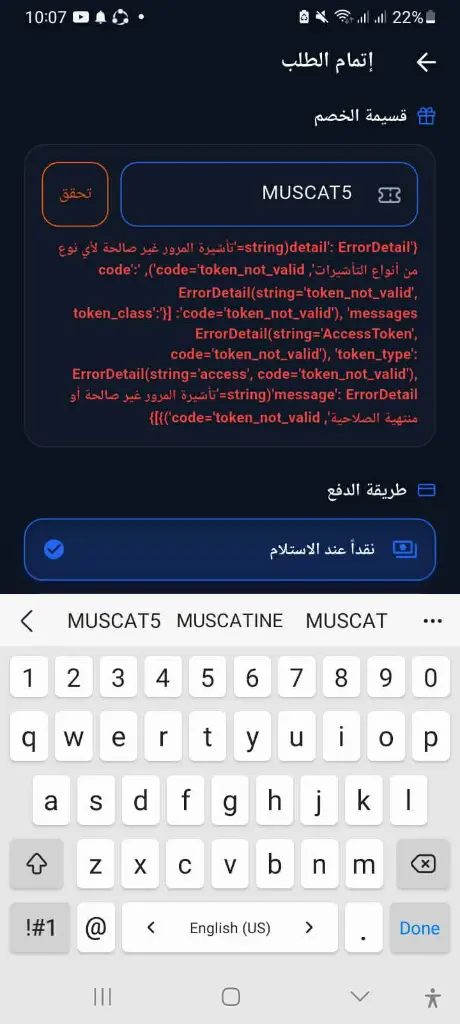
Task: Open the keyboard suggestions overflow menu
Action: (433, 620)
